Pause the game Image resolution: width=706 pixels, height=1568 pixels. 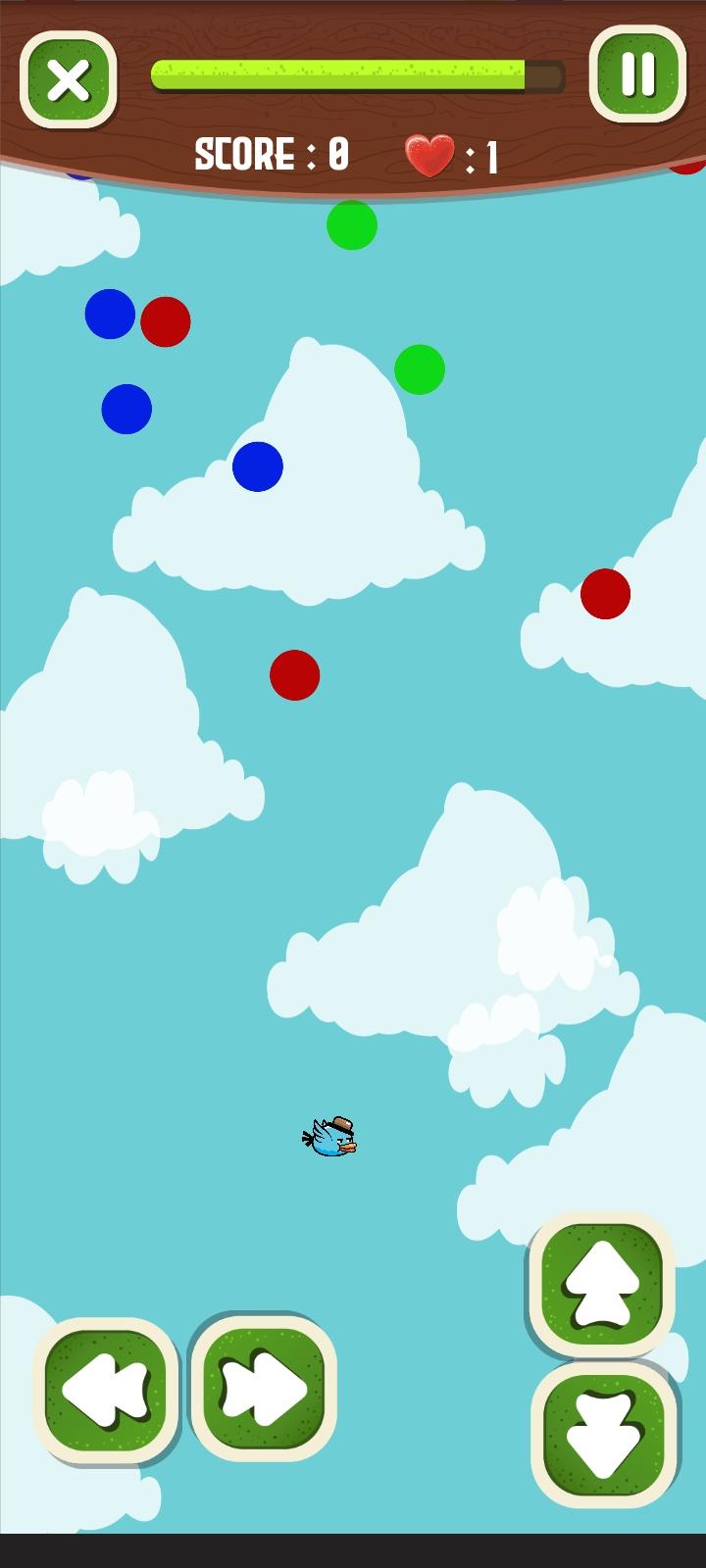pyautogui.click(x=637, y=74)
